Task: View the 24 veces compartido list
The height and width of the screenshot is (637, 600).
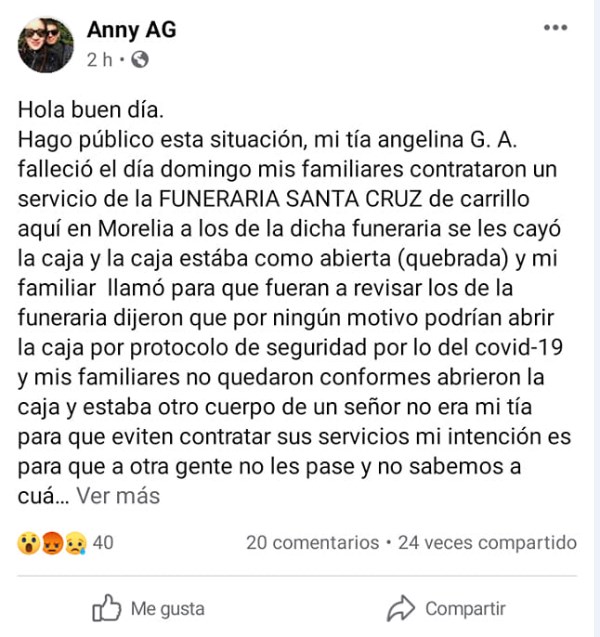Action: pyautogui.click(x=487, y=543)
